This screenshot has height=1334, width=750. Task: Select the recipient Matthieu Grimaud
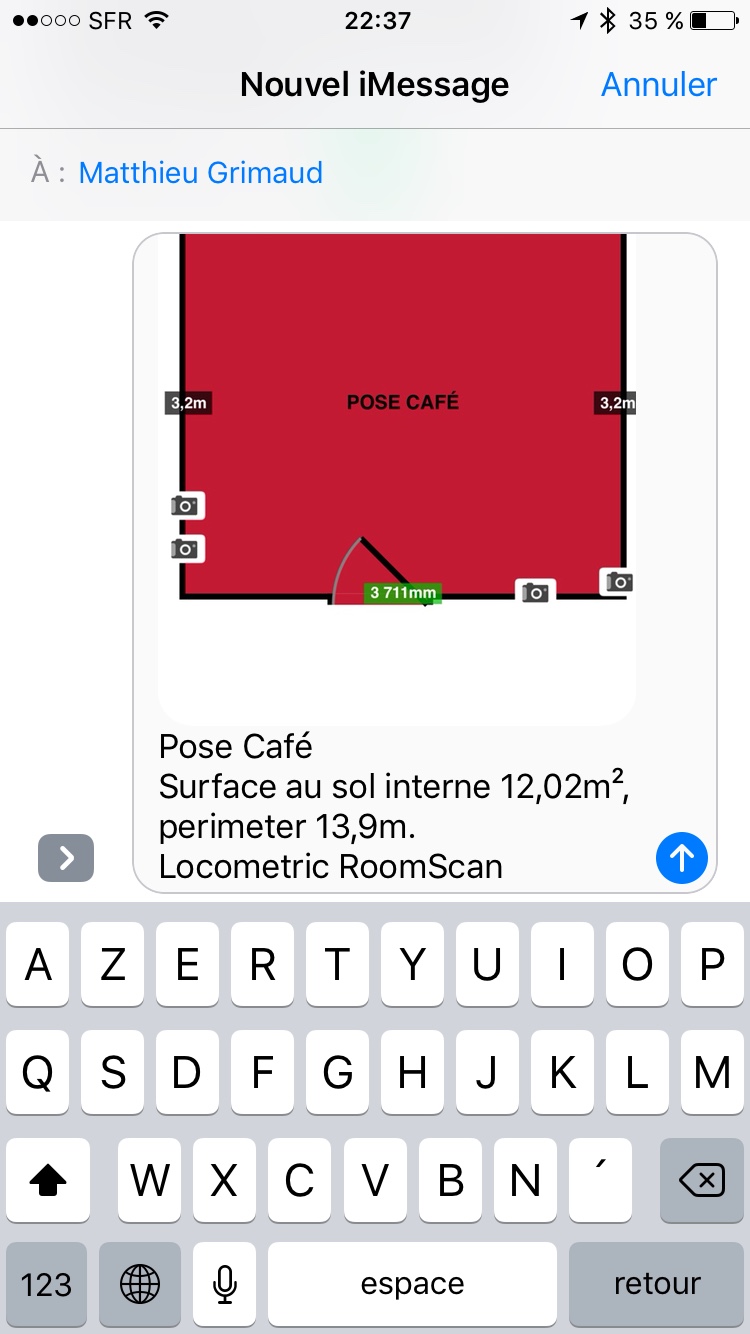201,173
